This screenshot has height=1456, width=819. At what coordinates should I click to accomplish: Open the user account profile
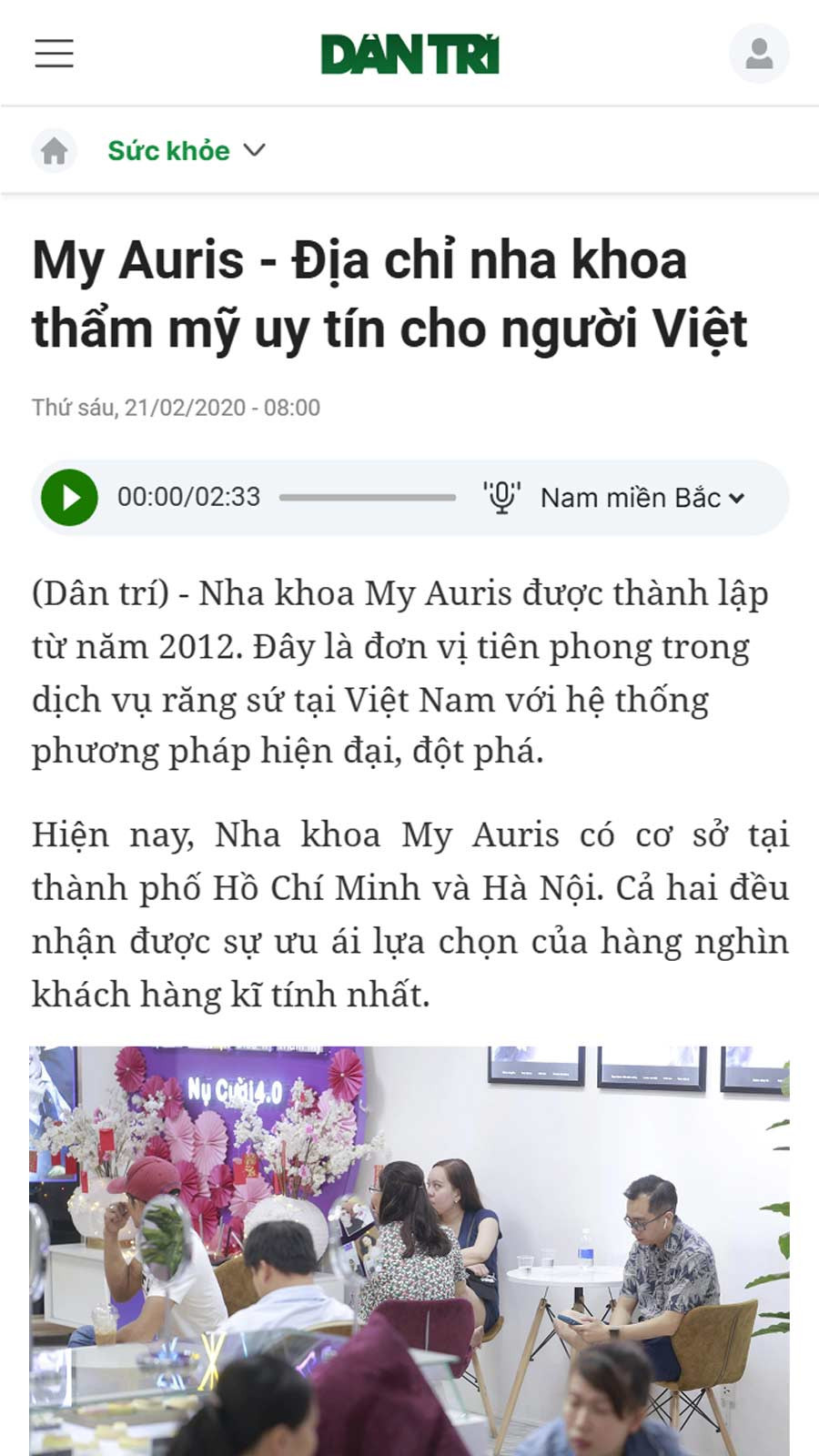[759, 54]
